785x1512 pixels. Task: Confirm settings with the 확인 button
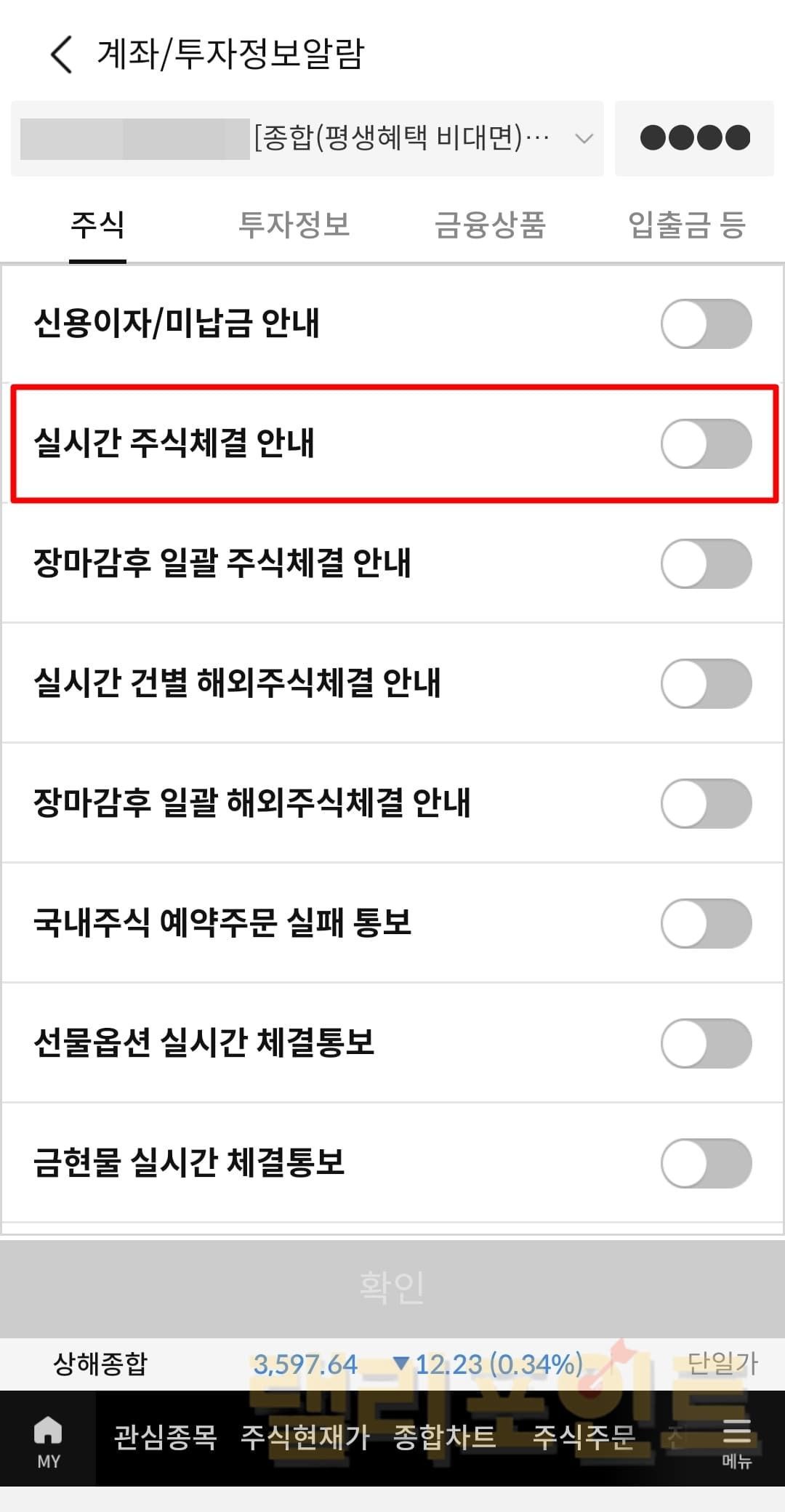point(392,1288)
